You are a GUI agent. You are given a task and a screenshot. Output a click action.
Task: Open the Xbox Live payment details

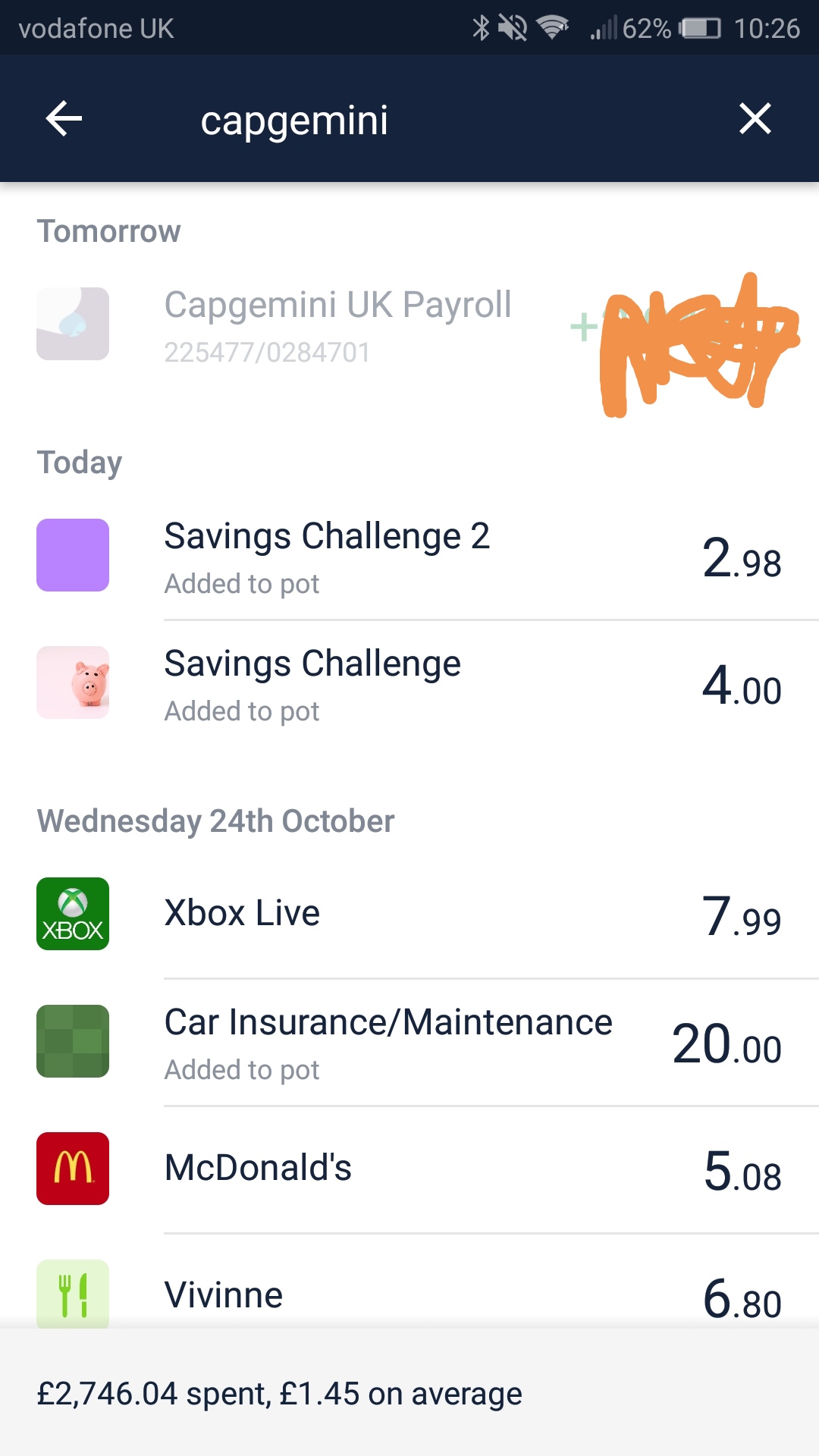pyautogui.click(x=409, y=914)
